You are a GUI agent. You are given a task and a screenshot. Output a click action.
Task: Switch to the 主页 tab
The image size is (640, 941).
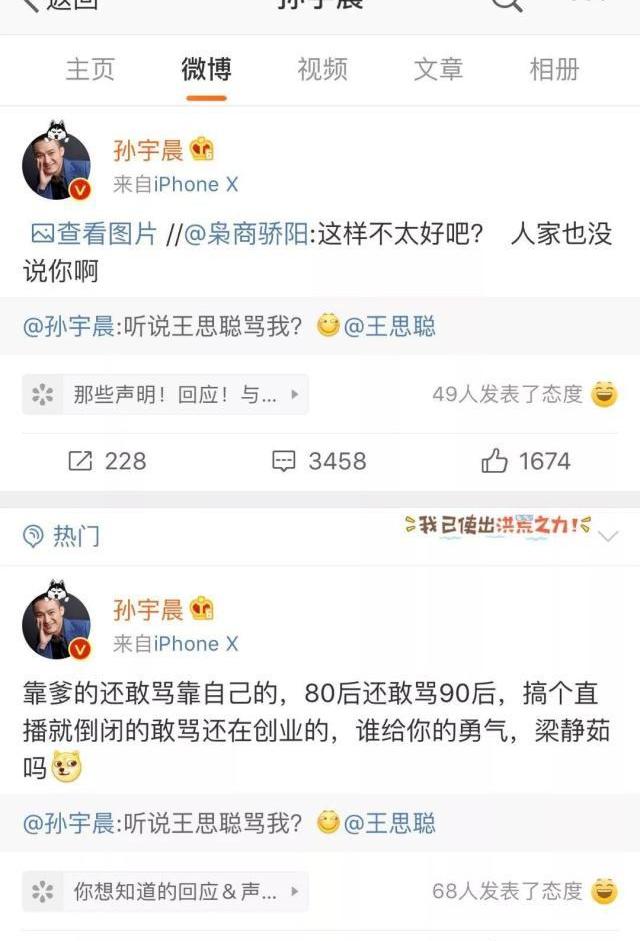point(90,69)
